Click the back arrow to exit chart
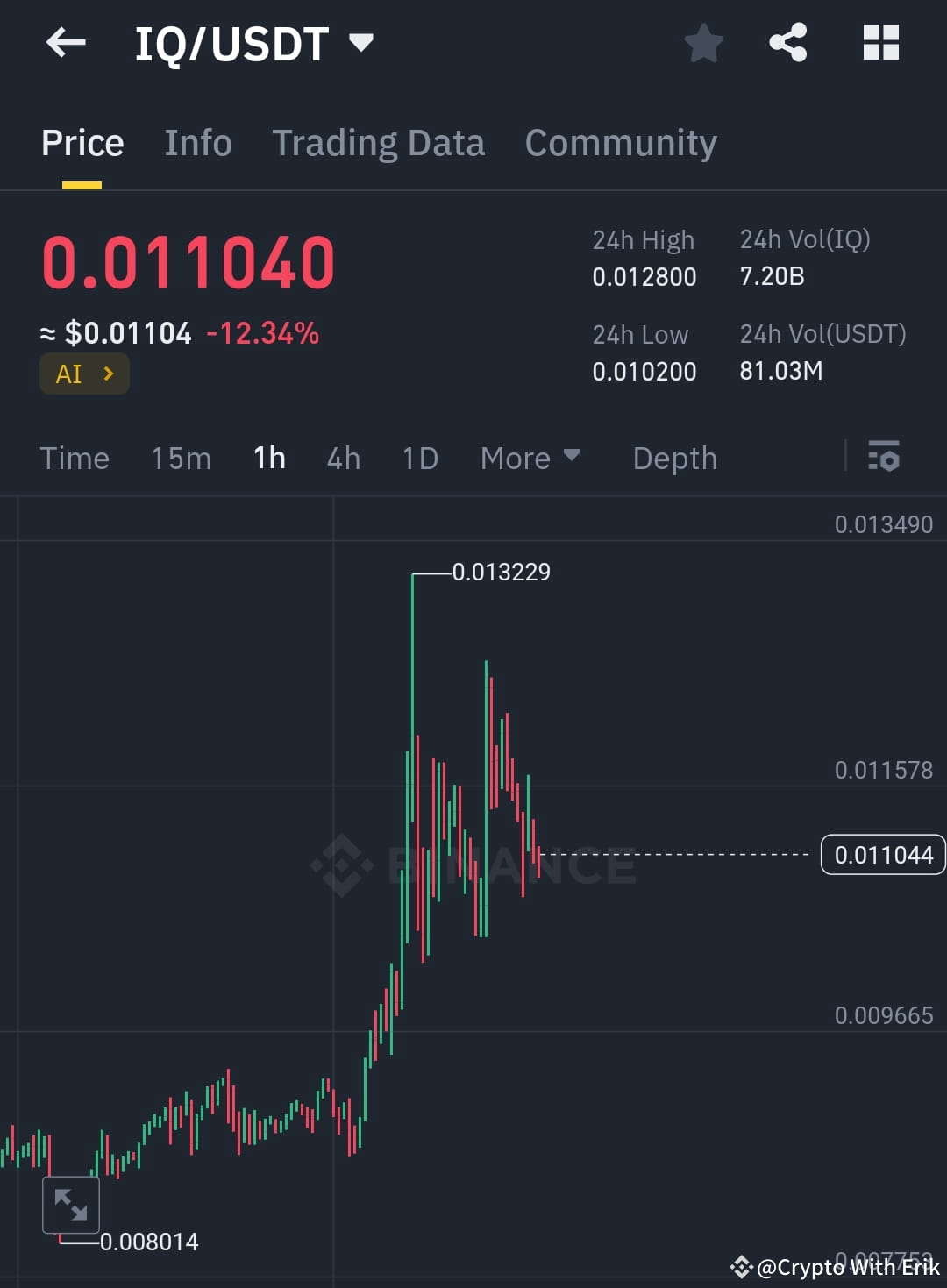This screenshot has height=1288, width=947. [64, 42]
